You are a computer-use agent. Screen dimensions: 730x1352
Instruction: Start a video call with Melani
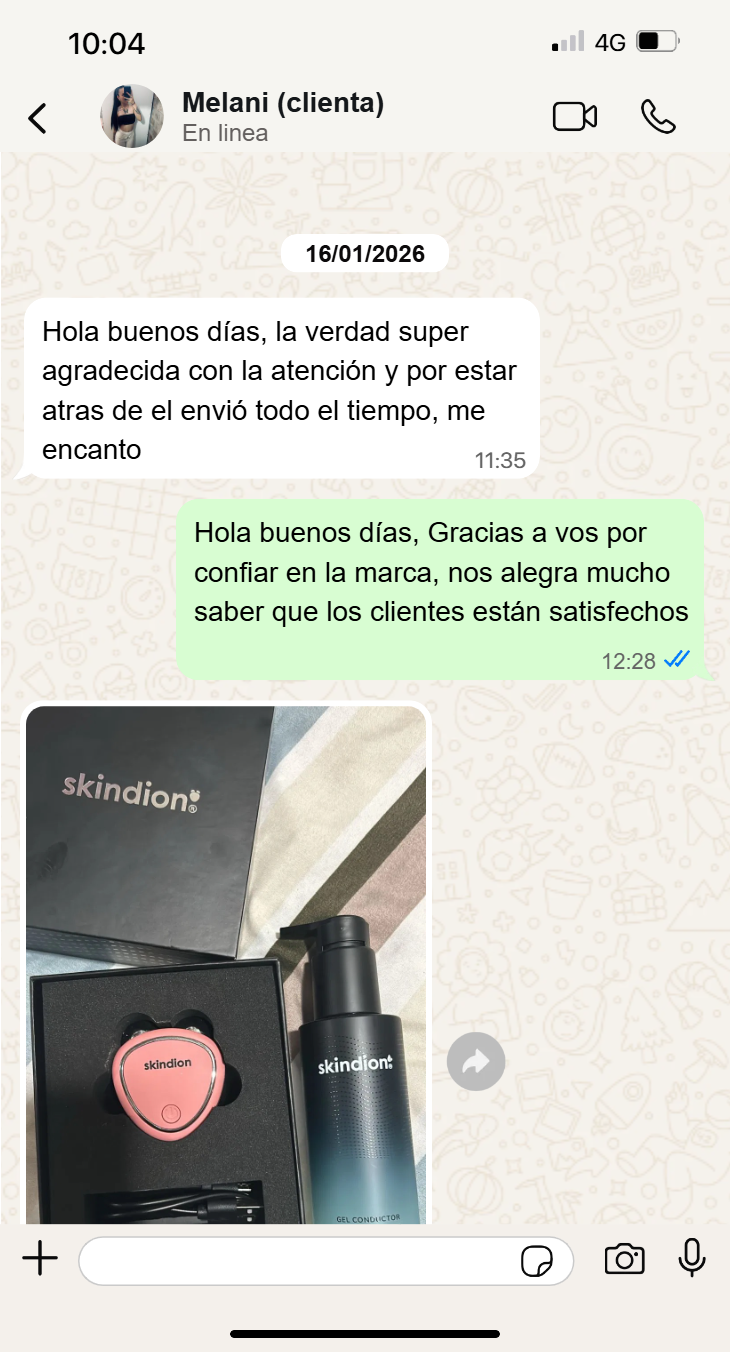pyautogui.click(x=575, y=117)
